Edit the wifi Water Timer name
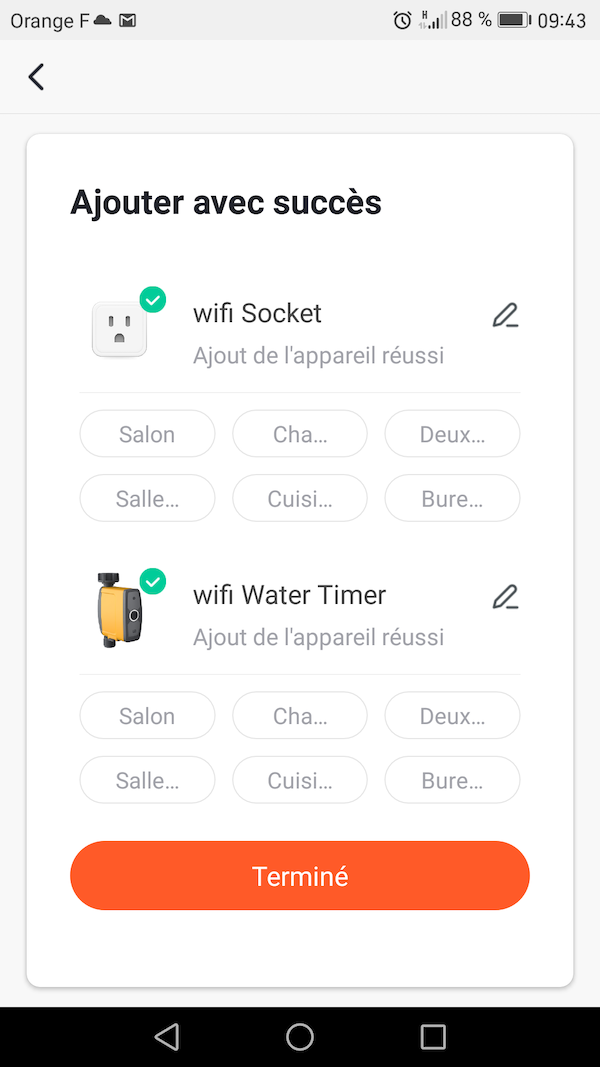Viewport: 600px width, 1067px height. tap(506, 598)
